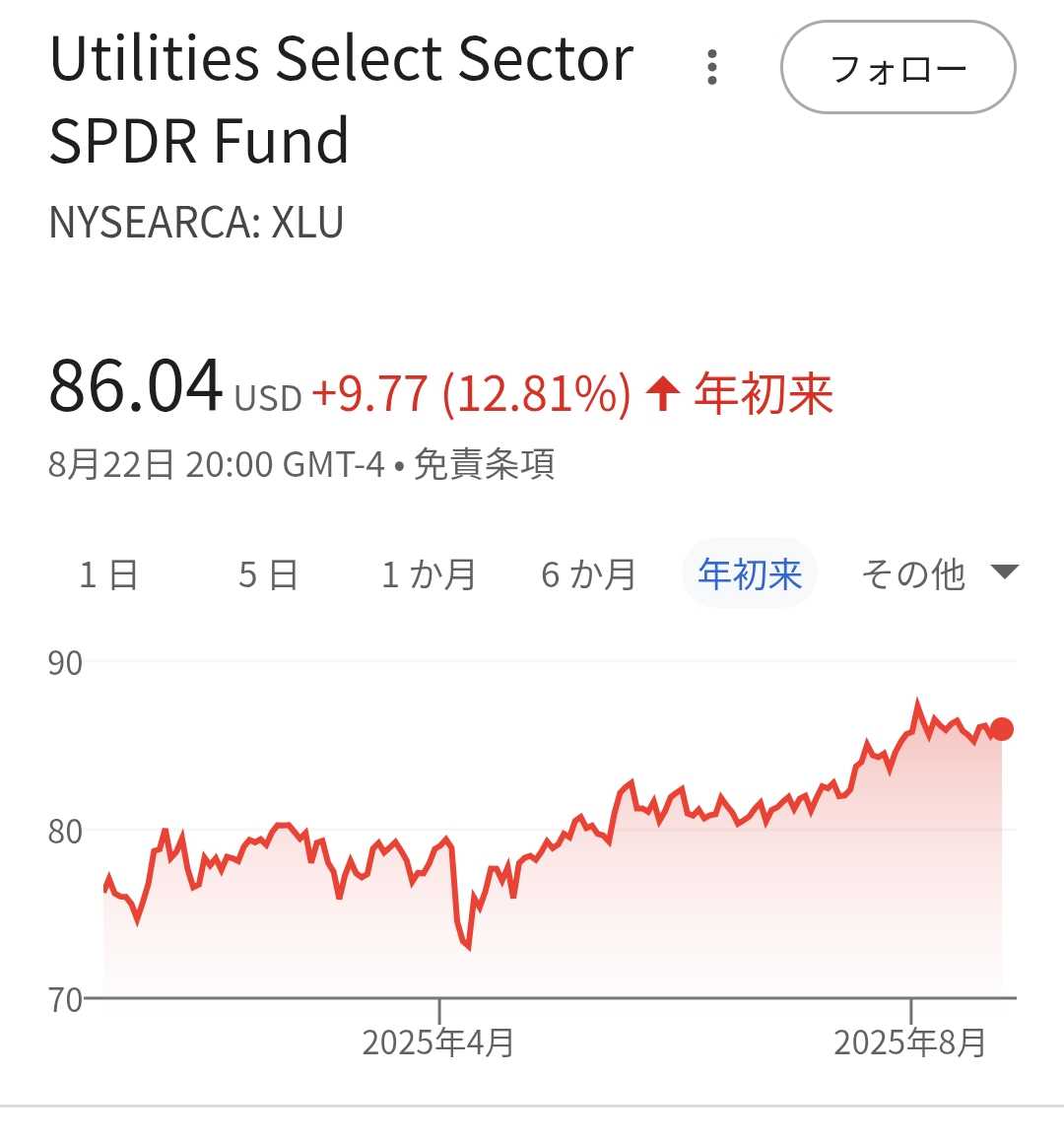Select the 5日 chart range
1064x1142 pixels.
coord(268,573)
